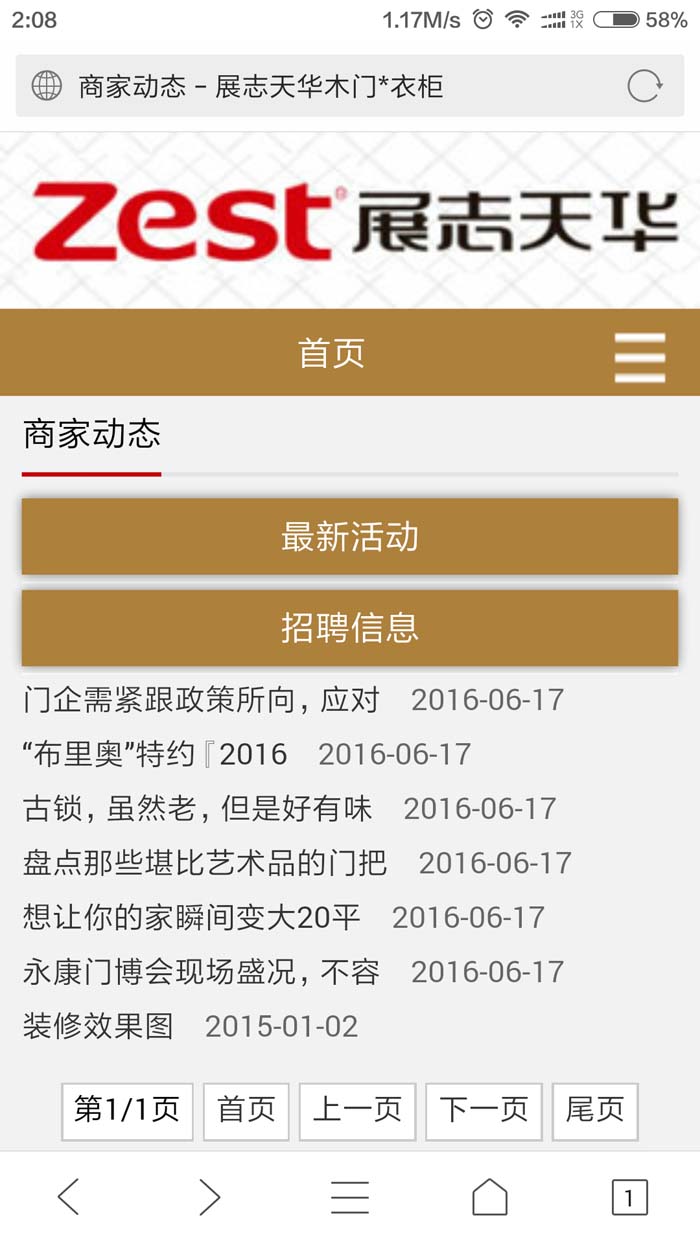700x1244 pixels.
Task: Go to 首页 in the navigation bar
Action: (x=331, y=353)
